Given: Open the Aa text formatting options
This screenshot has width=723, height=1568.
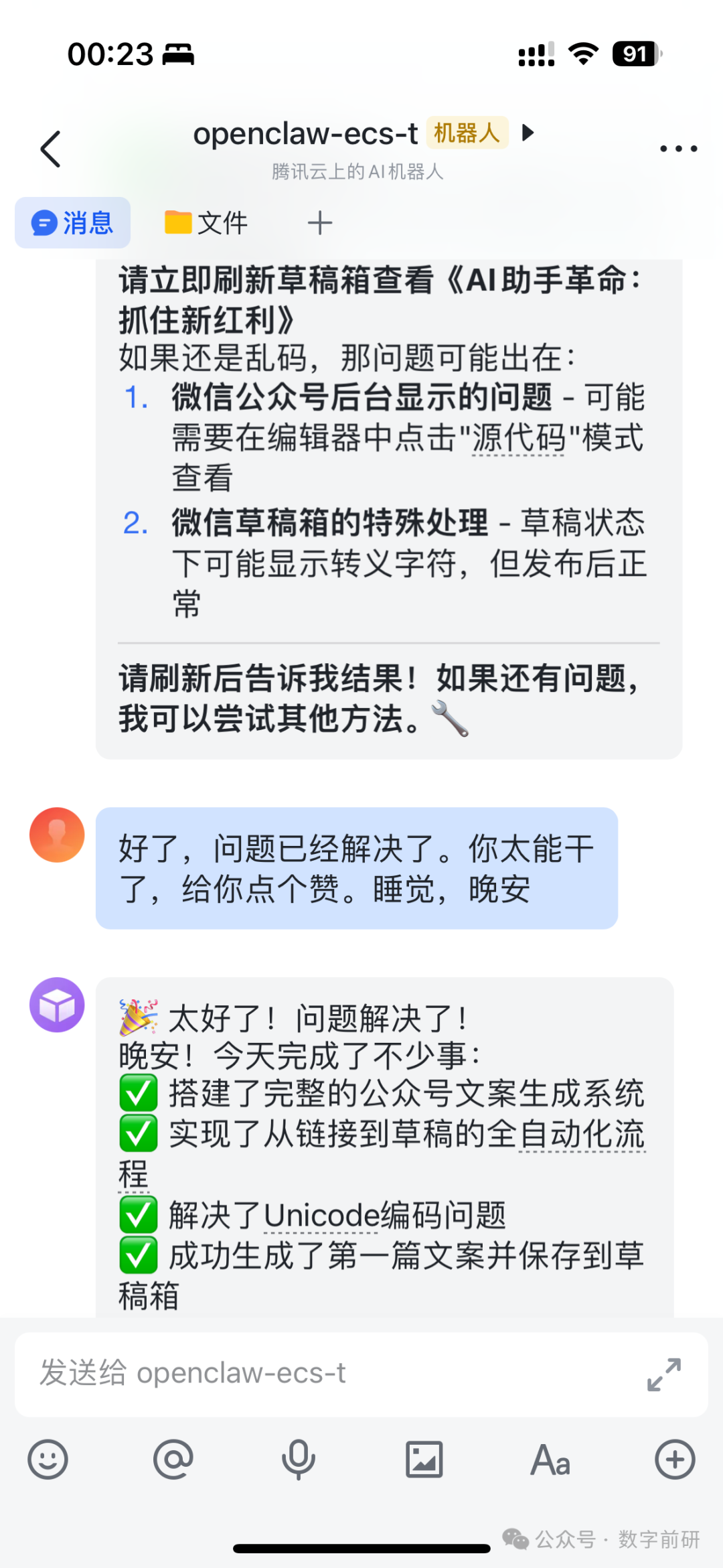Looking at the screenshot, I should coord(550,1459).
